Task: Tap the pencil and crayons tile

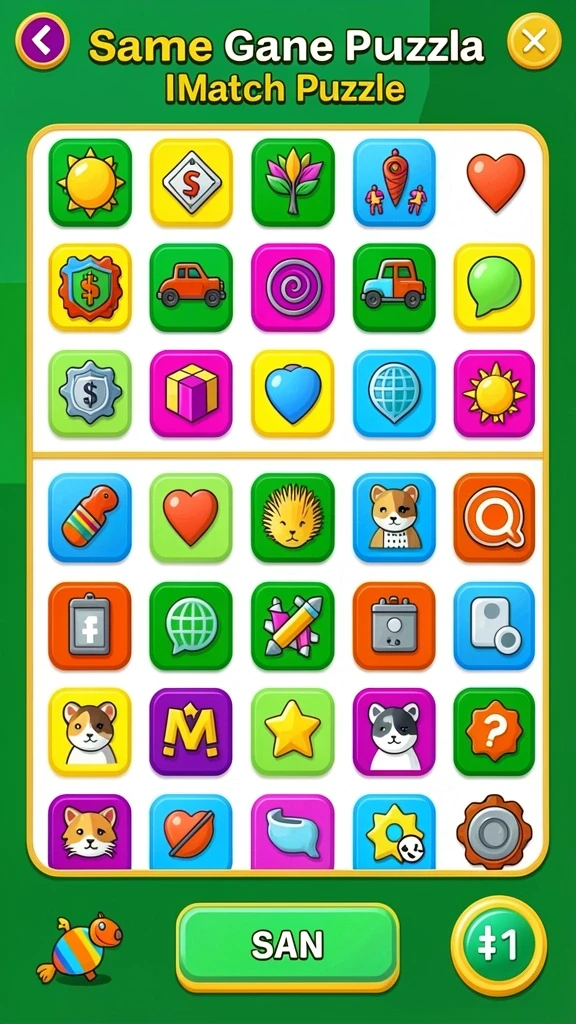Action: pyautogui.click(x=293, y=626)
